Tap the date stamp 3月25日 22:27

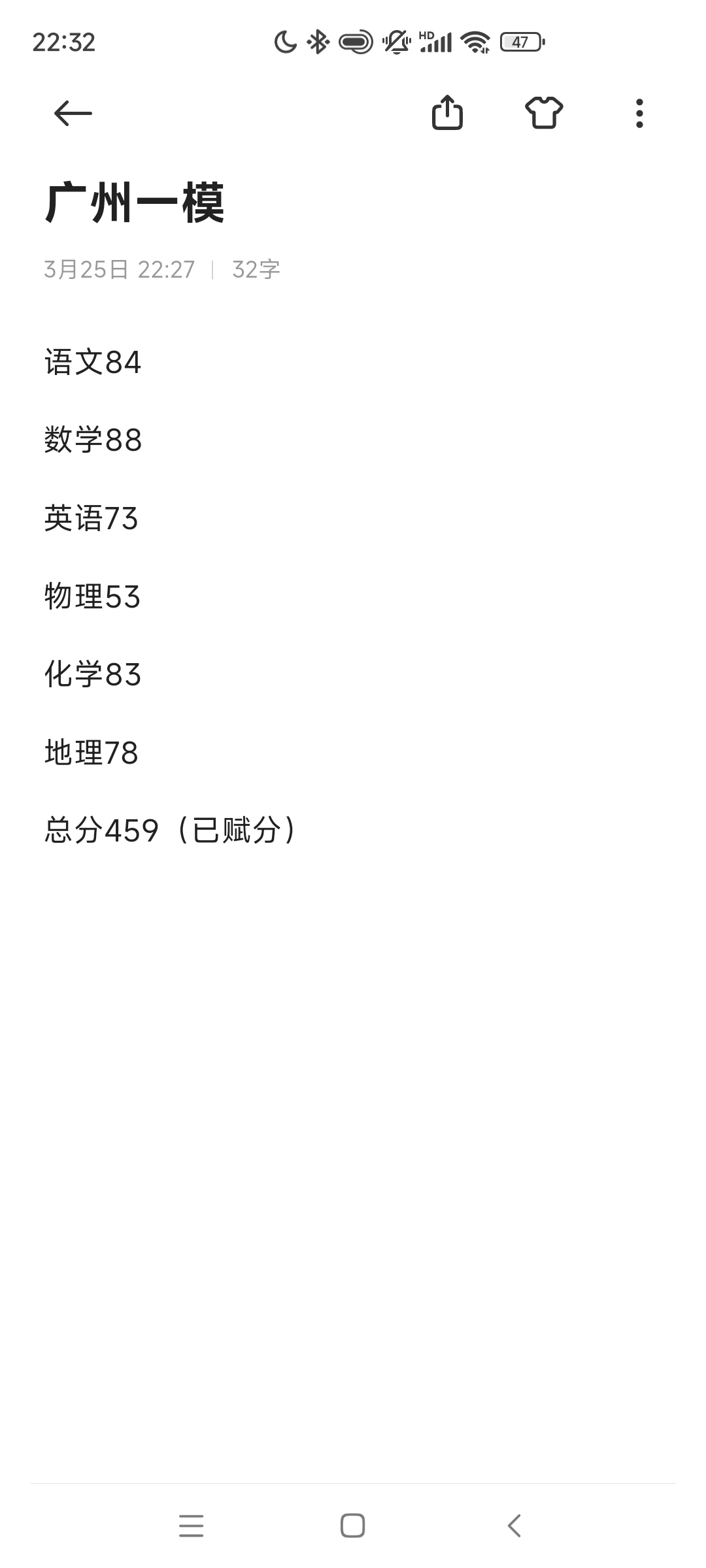point(120,267)
